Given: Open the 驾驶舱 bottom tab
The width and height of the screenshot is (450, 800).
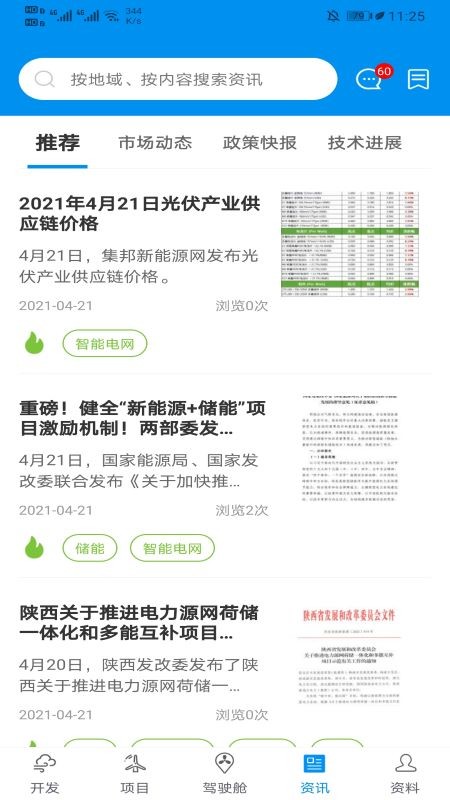Looking at the screenshot, I should point(224,774).
